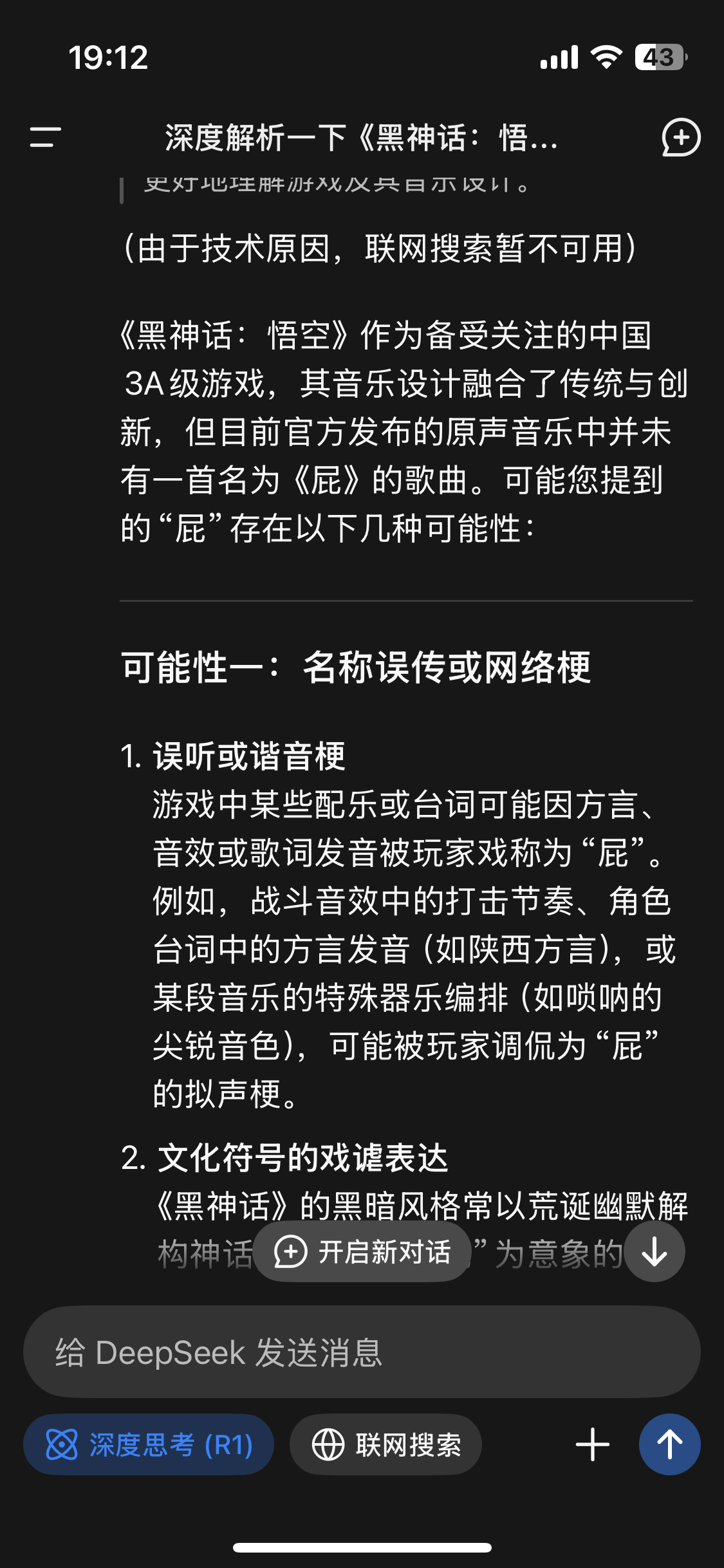This screenshot has height=1568, width=724.
Task: Focus the 给 DeepSeek 发送消息 input
Action: tap(360, 1352)
